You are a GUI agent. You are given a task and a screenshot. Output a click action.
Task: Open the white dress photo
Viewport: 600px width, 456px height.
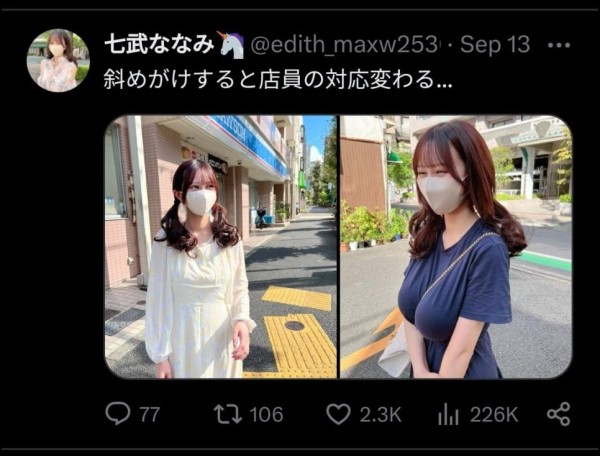(220, 246)
